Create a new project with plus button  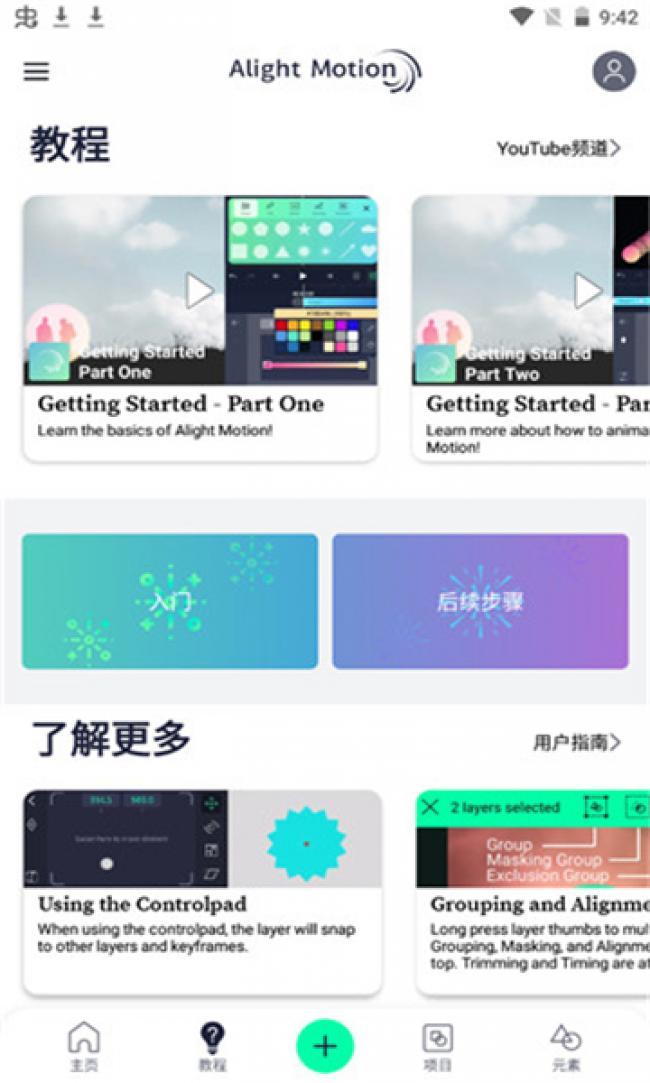coord(325,1046)
